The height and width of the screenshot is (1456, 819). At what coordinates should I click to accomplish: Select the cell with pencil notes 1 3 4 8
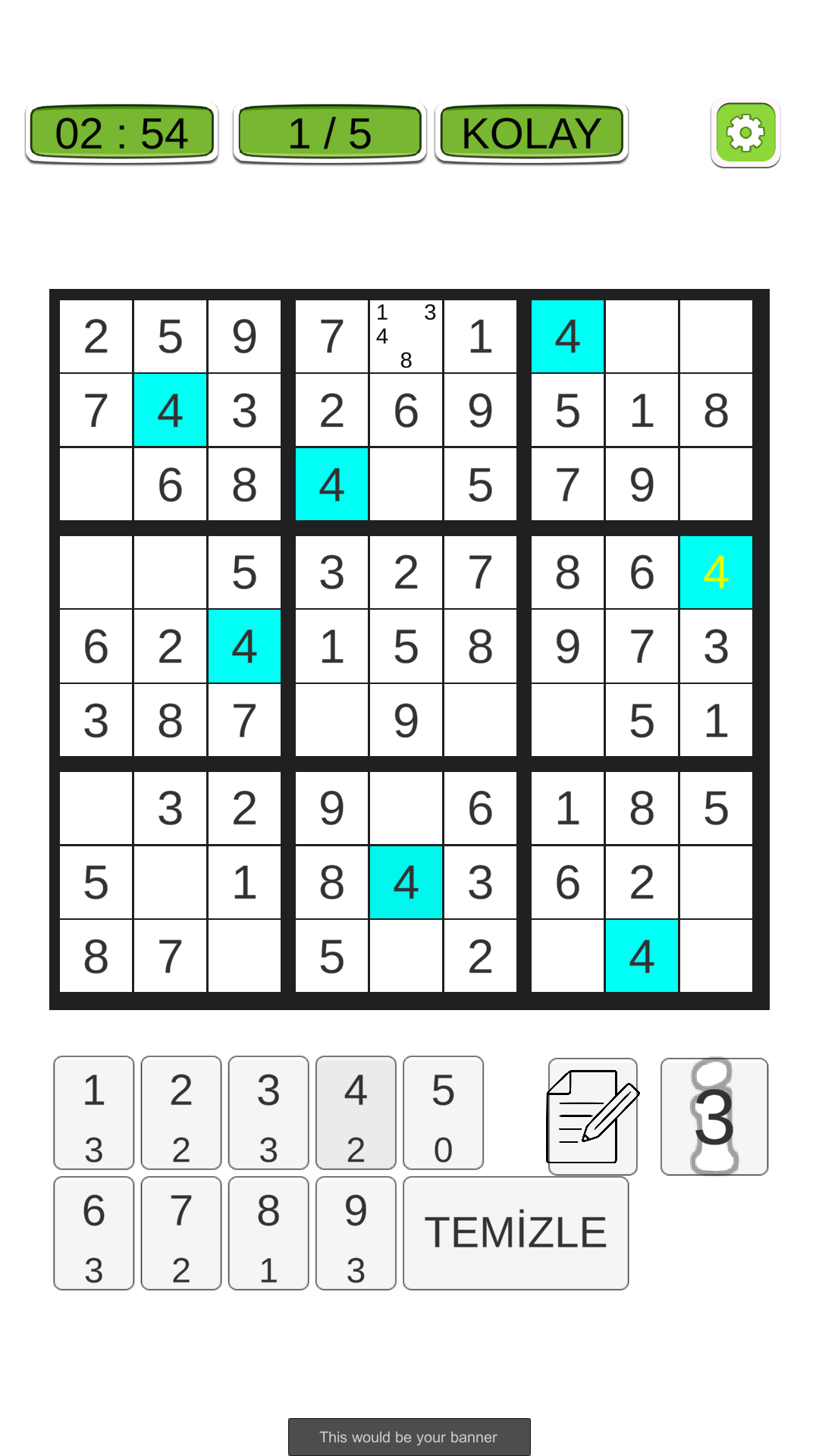[x=406, y=337]
